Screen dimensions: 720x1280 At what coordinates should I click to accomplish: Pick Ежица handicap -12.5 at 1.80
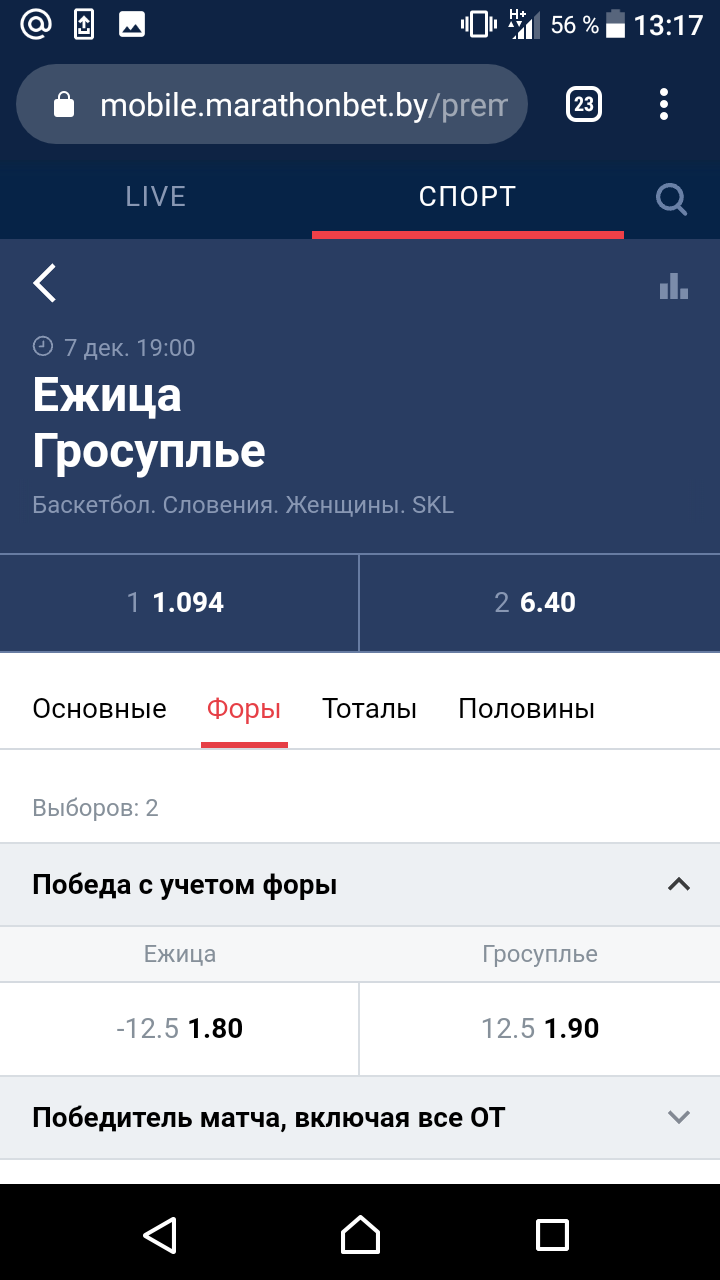coord(179,1028)
